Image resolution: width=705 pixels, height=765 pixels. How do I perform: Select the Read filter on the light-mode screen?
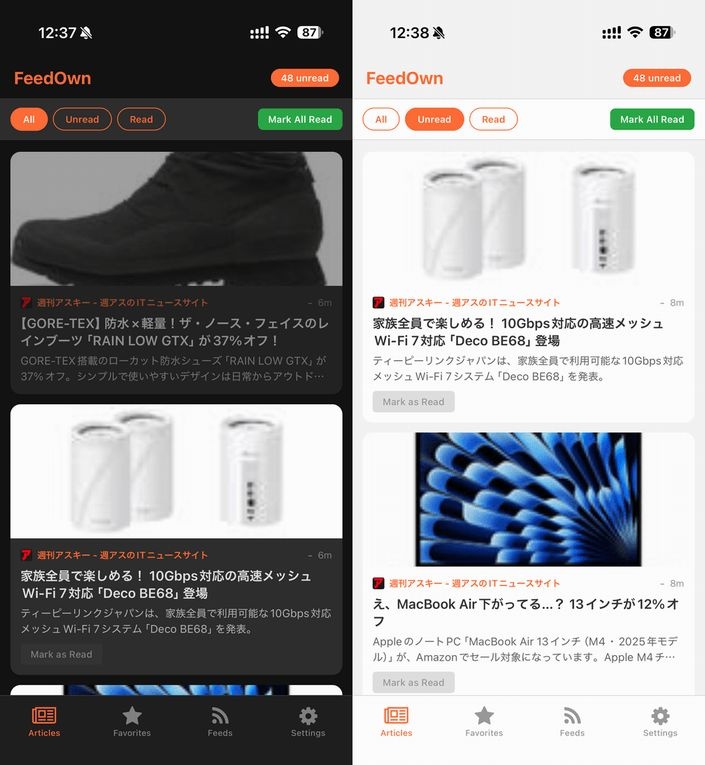click(493, 119)
